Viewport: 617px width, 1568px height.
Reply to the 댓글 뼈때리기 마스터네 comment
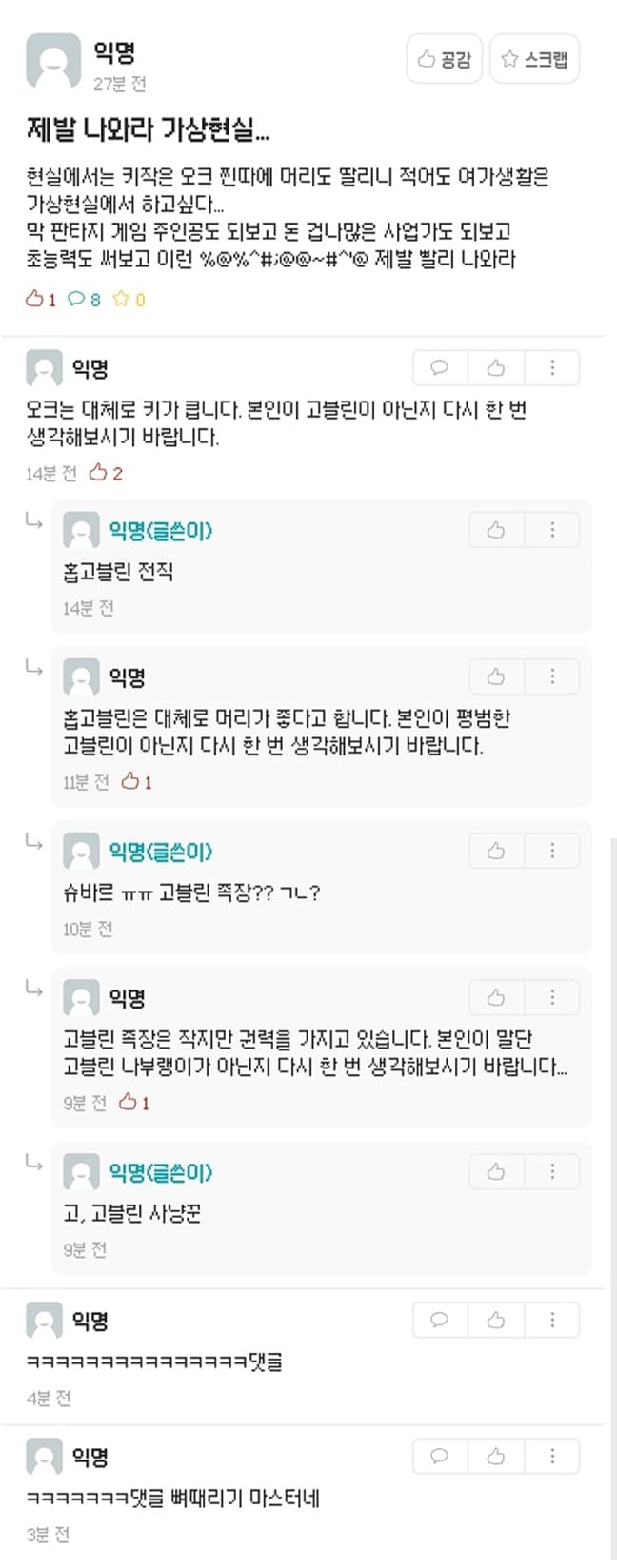440,1456
